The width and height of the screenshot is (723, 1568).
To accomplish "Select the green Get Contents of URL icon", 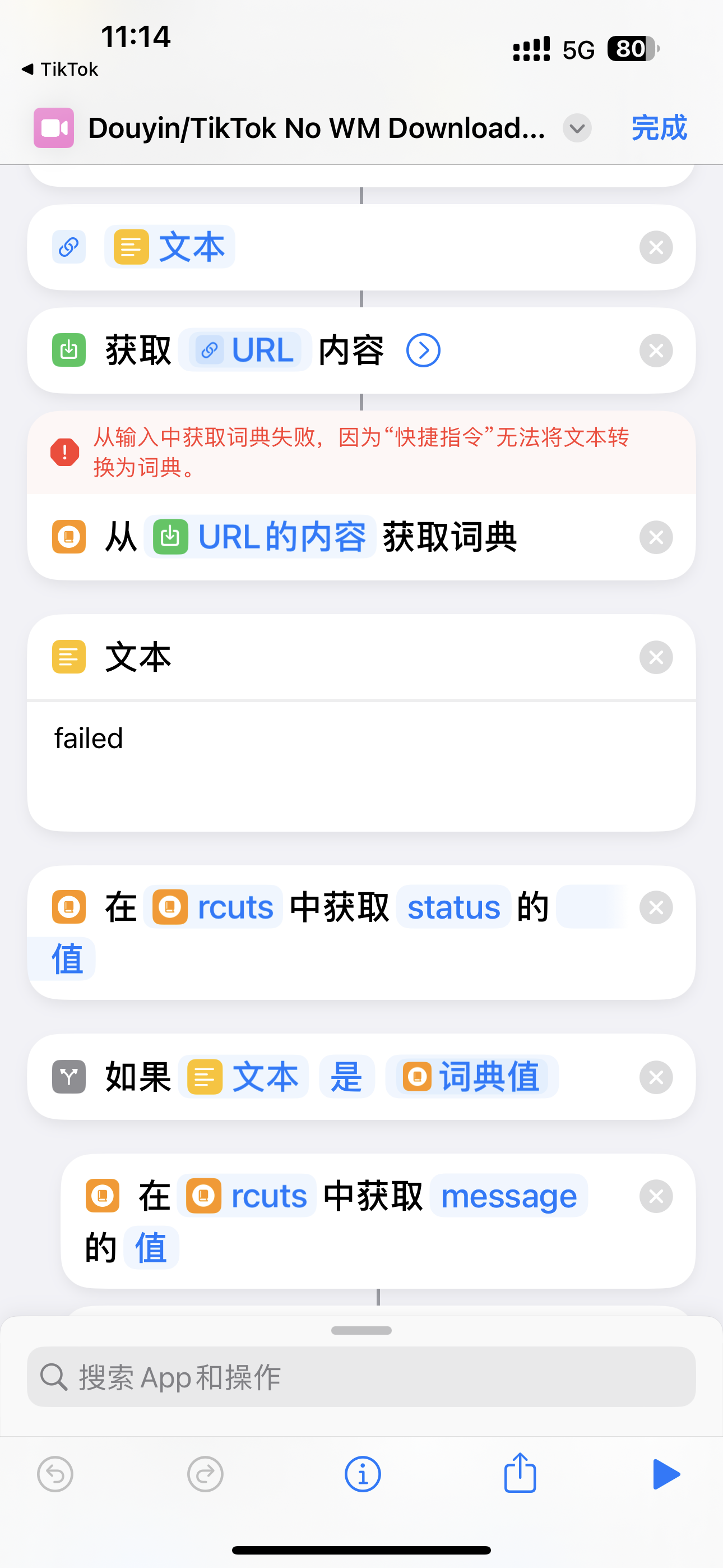I will click(x=69, y=350).
